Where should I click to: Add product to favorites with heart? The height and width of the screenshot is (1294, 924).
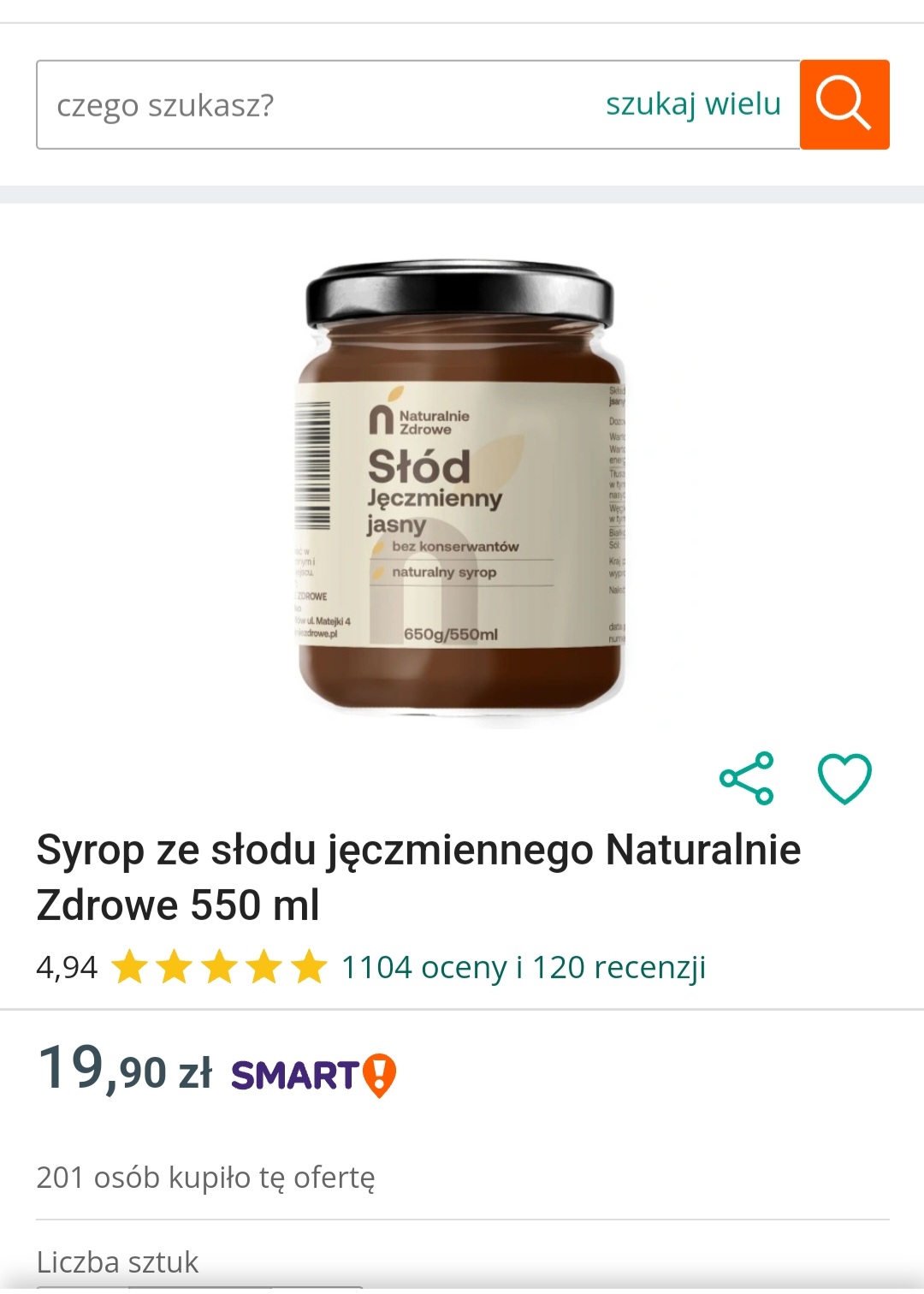point(844,778)
